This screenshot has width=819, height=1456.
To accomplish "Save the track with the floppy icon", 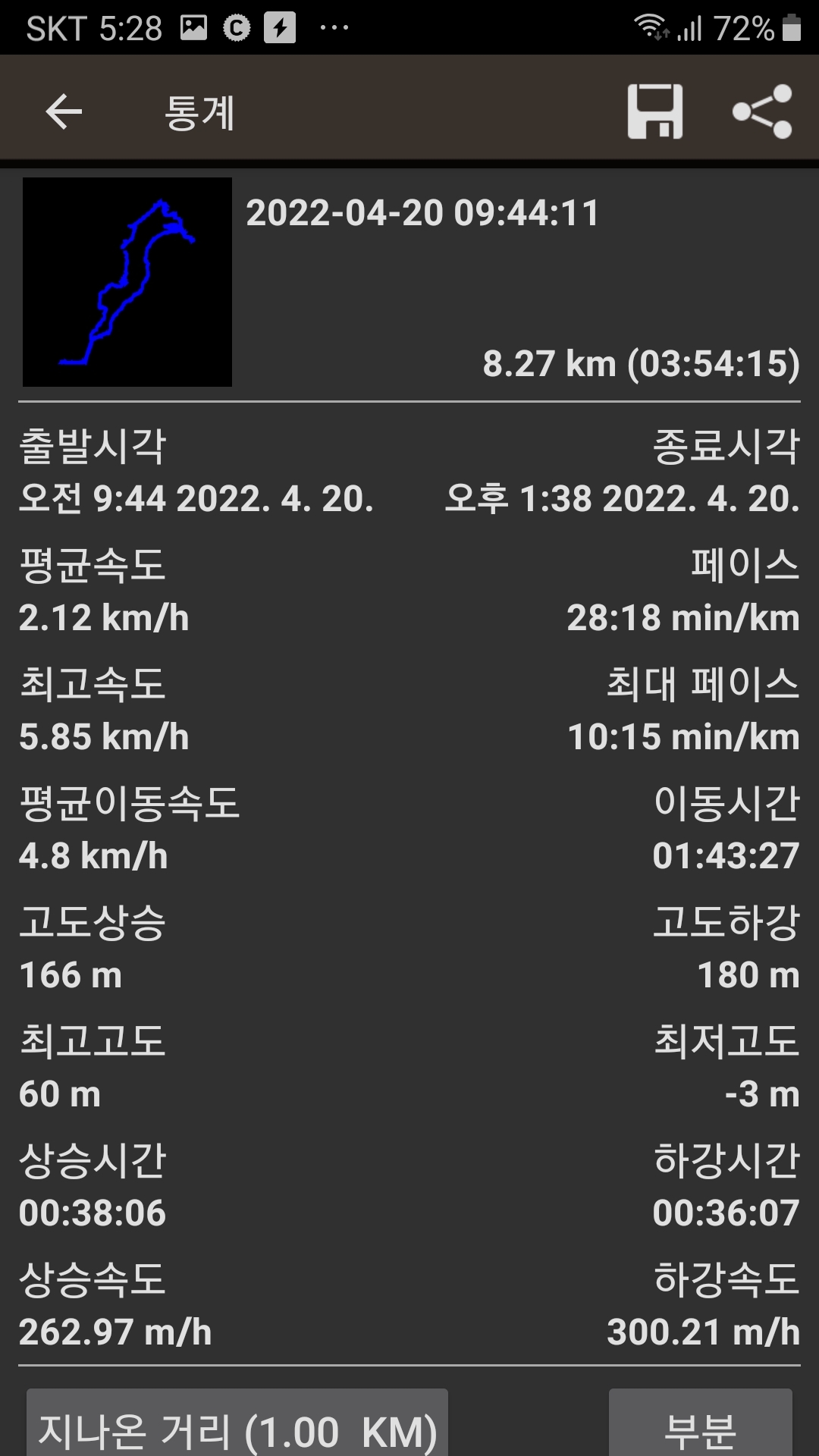I will 655,112.
